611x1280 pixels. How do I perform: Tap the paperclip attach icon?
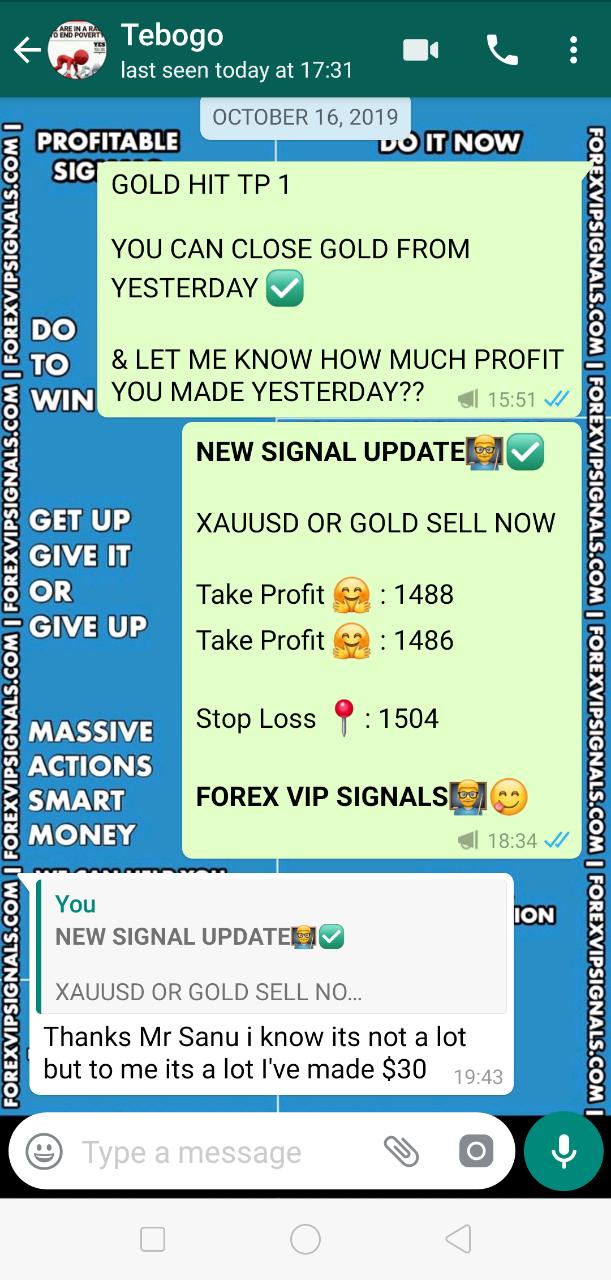[401, 1152]
